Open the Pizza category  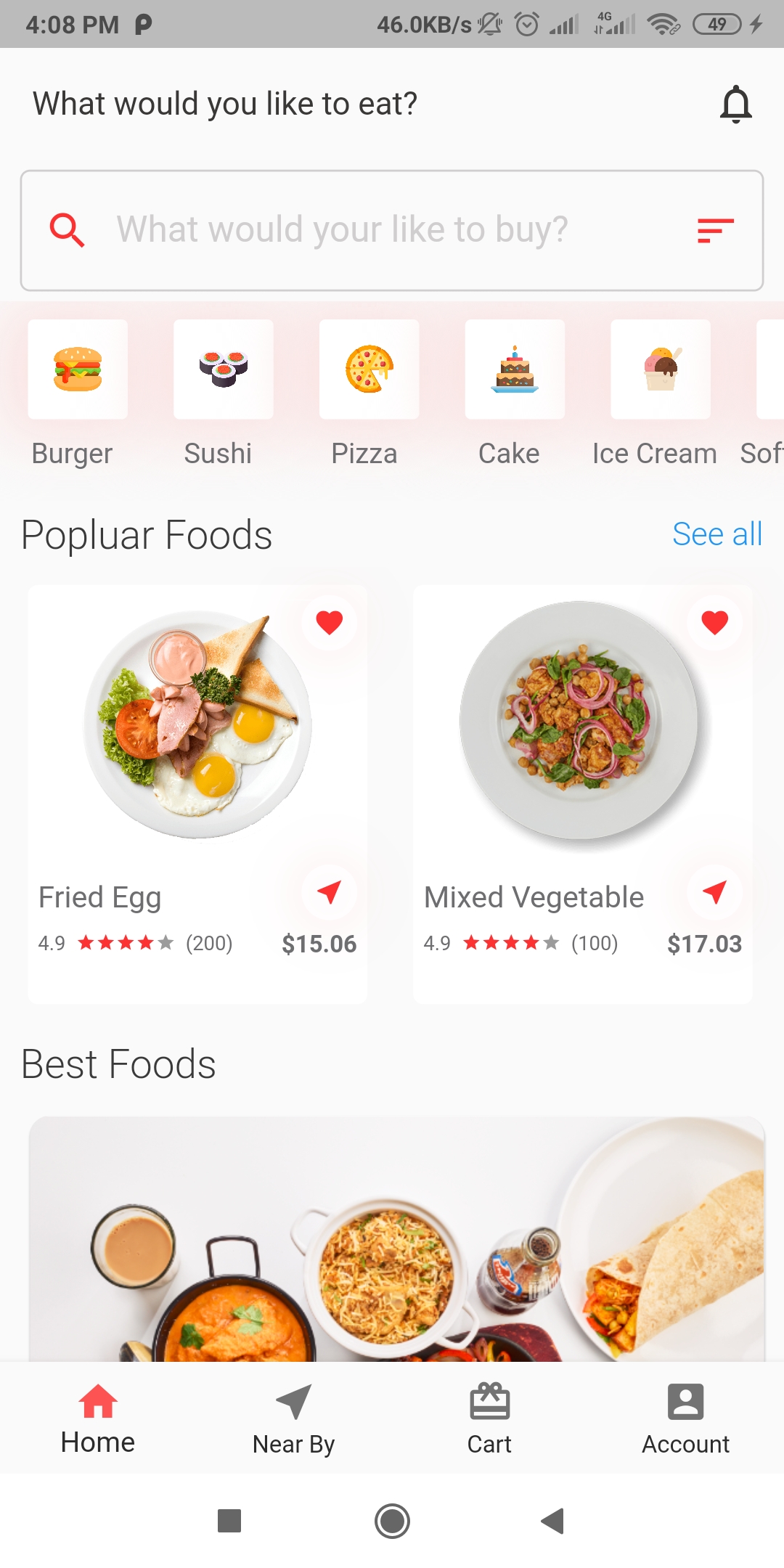click(x=369, y=369)
